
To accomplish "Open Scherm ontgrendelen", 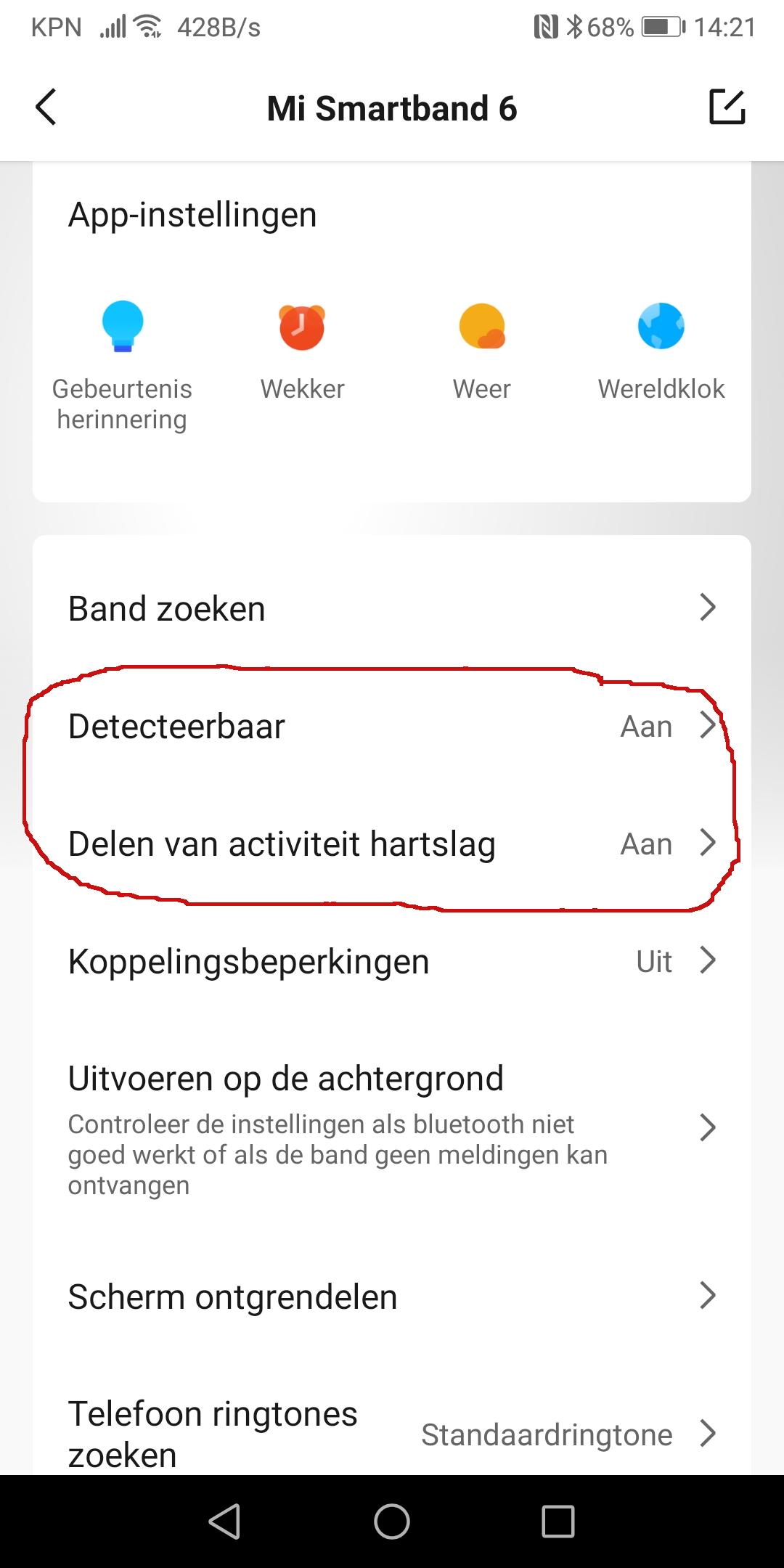I will point(392,1297).
